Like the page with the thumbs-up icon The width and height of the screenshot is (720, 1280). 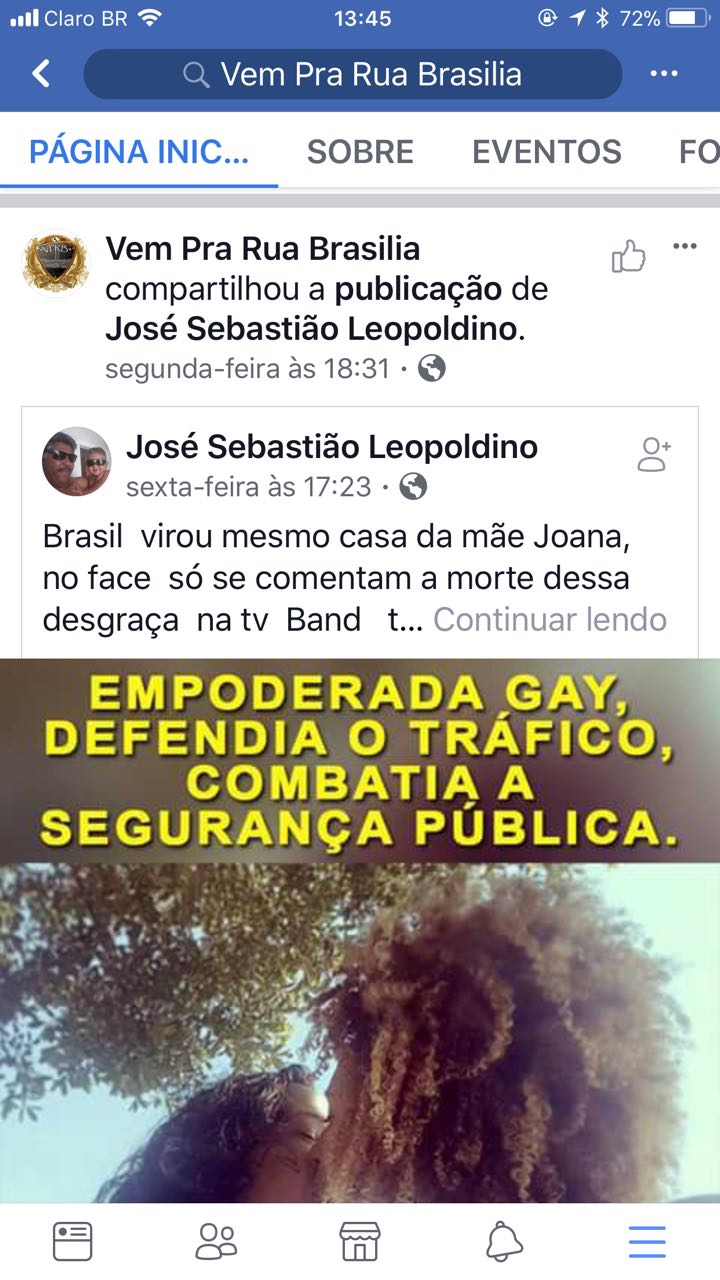(629, 257)
